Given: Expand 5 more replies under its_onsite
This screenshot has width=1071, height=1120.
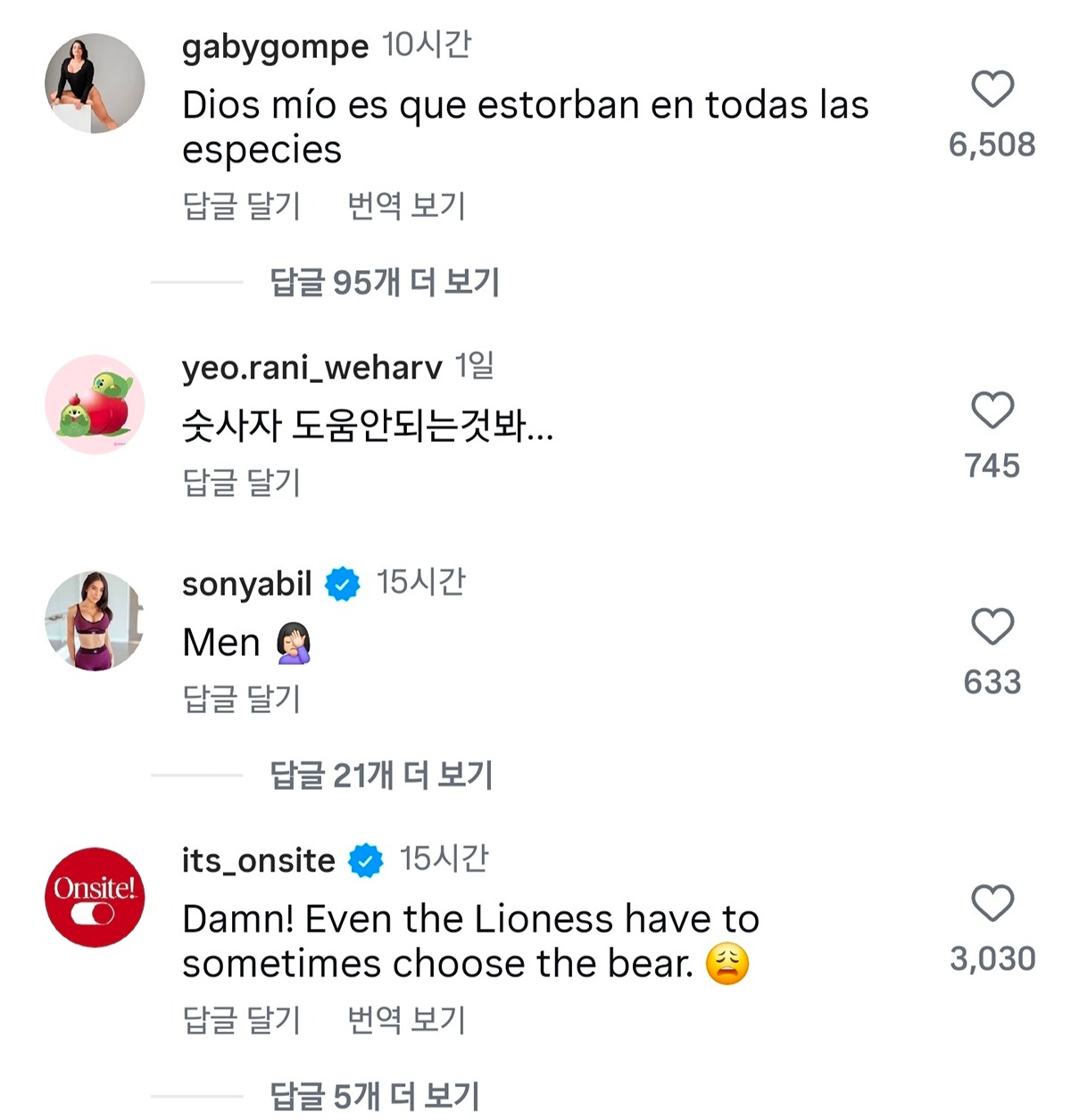Looking at the screenshot, I should coord(375,1096).
